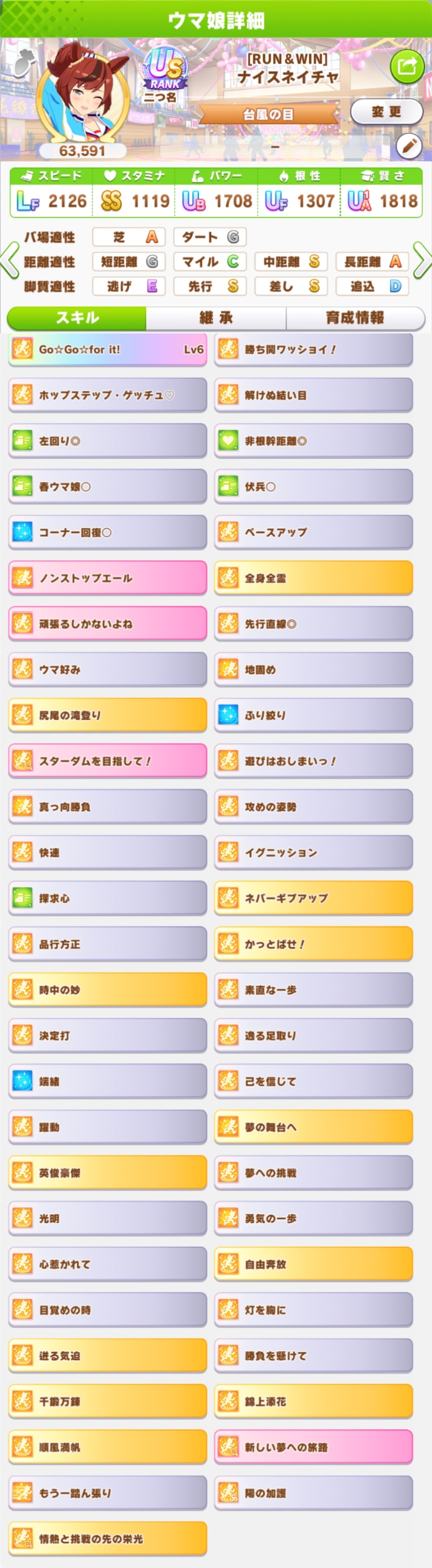
Task: Open the Go☆Go☆for it! skill details
Action: point(108,349)
